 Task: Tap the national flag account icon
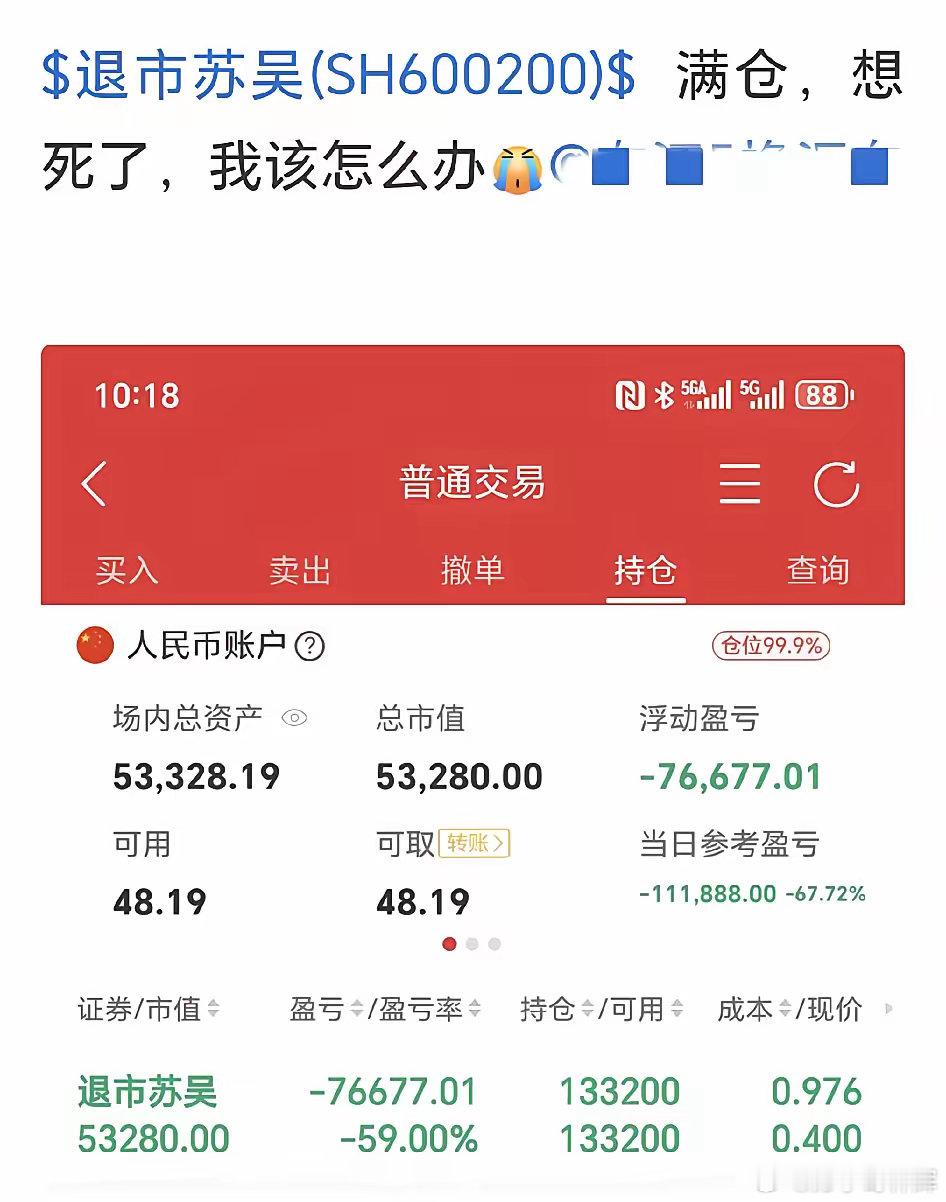tap(96, 646)
